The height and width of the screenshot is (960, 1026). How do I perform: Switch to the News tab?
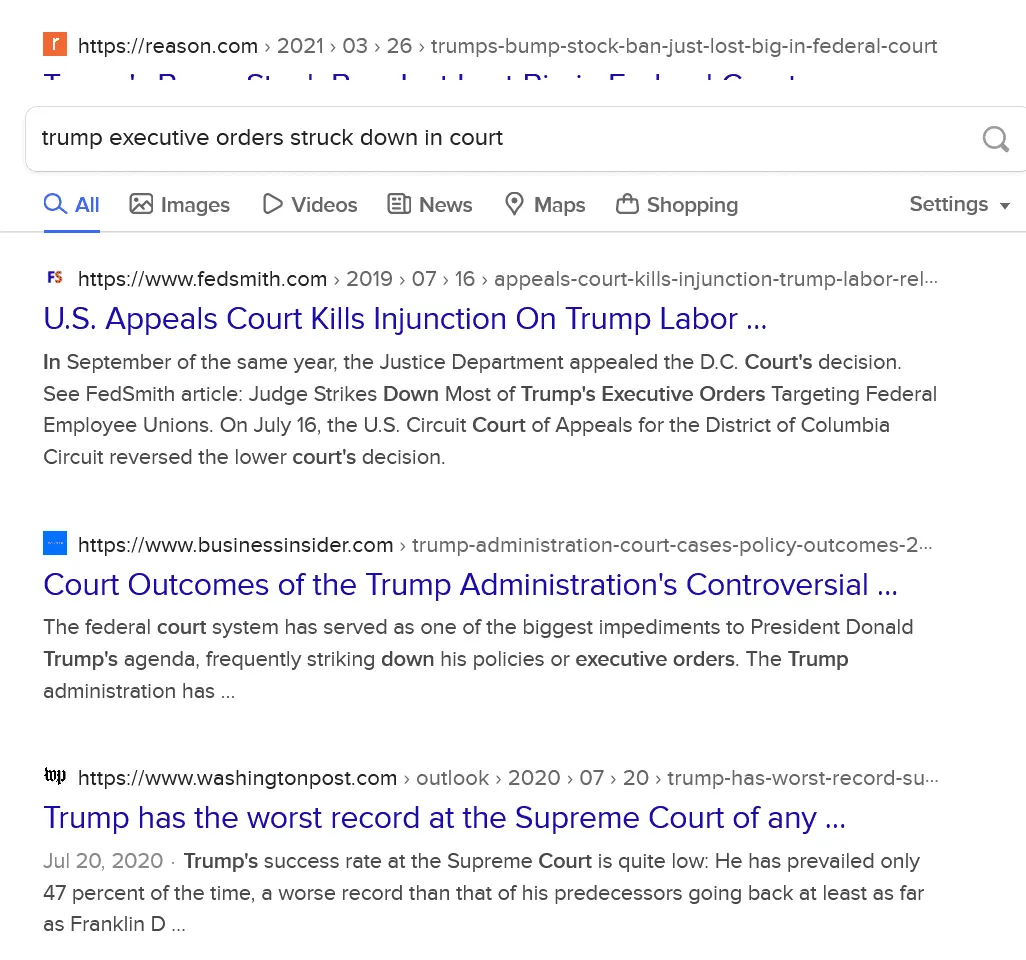430,205
